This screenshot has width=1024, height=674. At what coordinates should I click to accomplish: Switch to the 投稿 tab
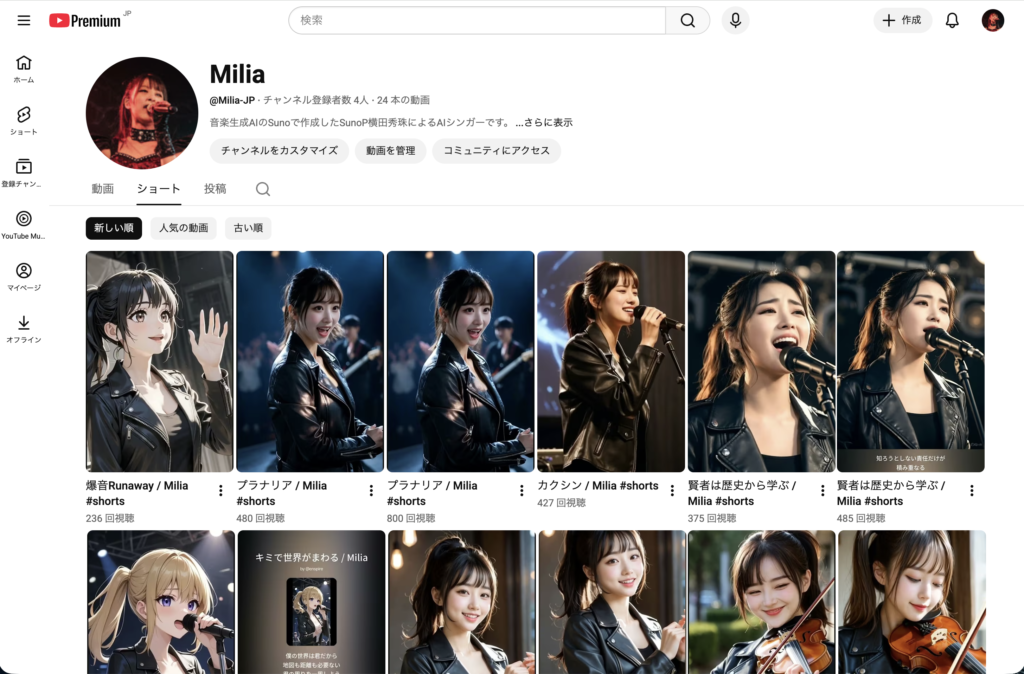(215, 189)
